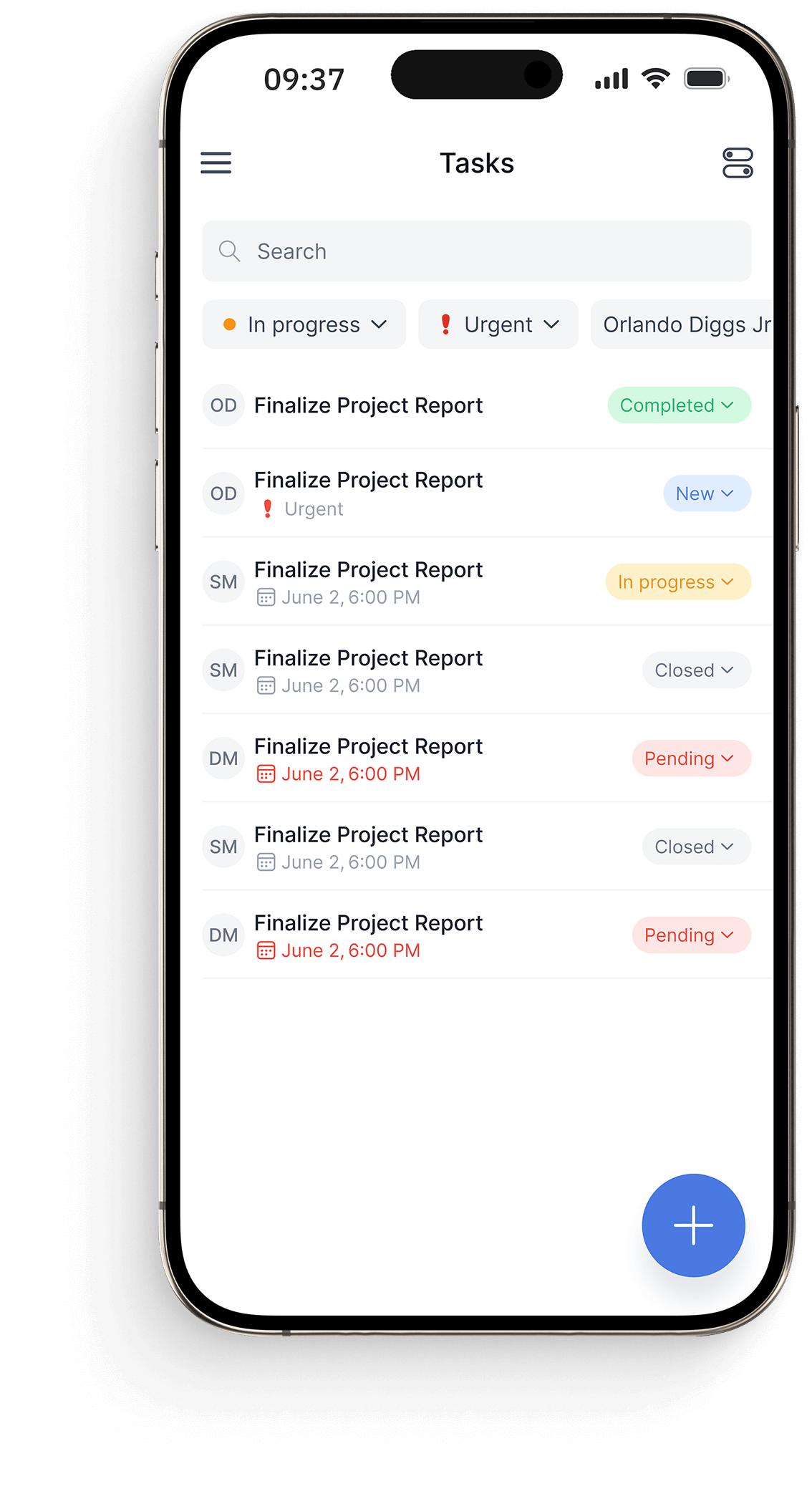Open the view options icon beside Tasks
This screenshot has width=812, height=1504.
737,163
